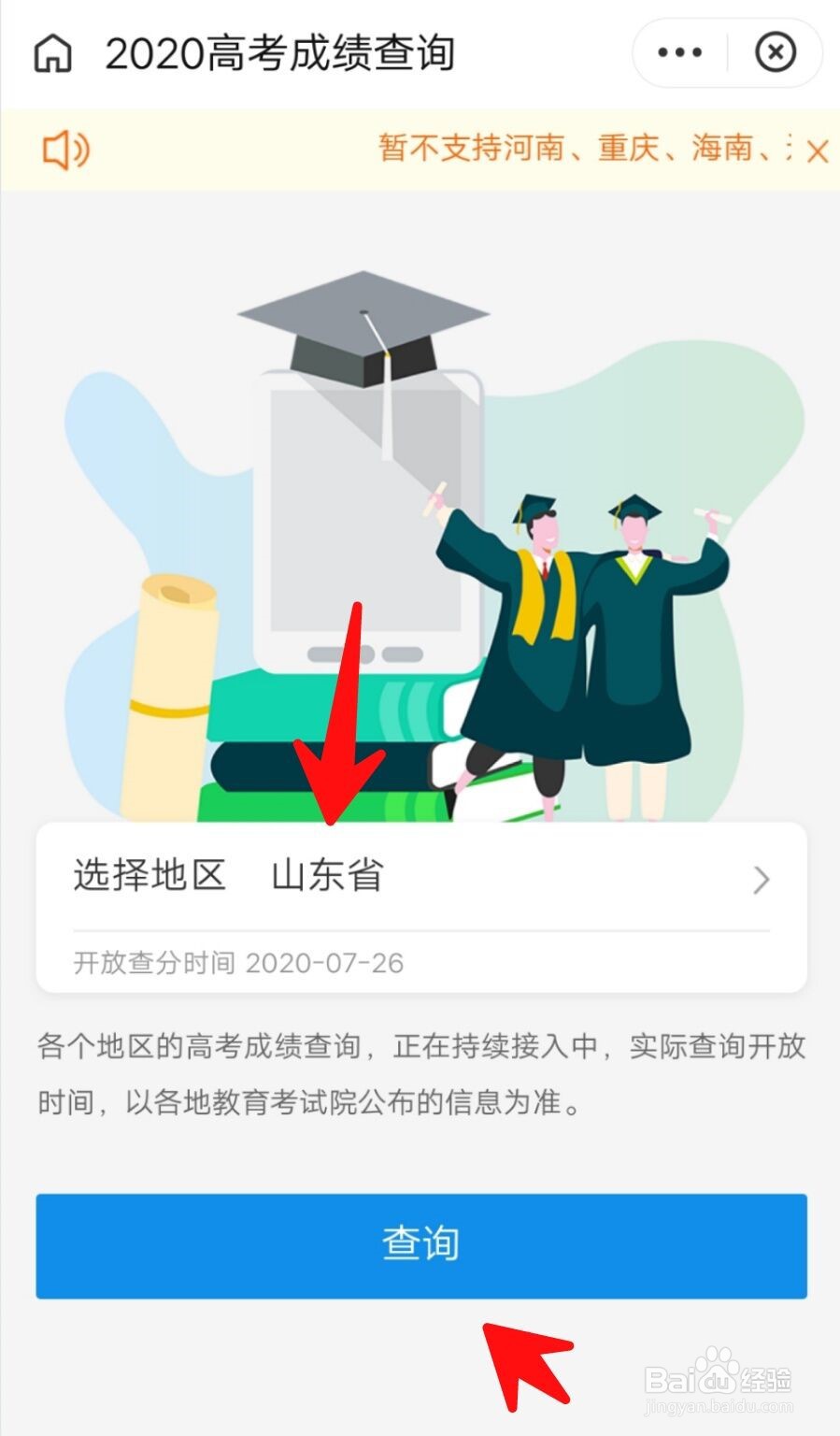840x1436 pixels.
Task: Click the graduation cap atop the tablet illustration
Action: [x=364, y=318]
